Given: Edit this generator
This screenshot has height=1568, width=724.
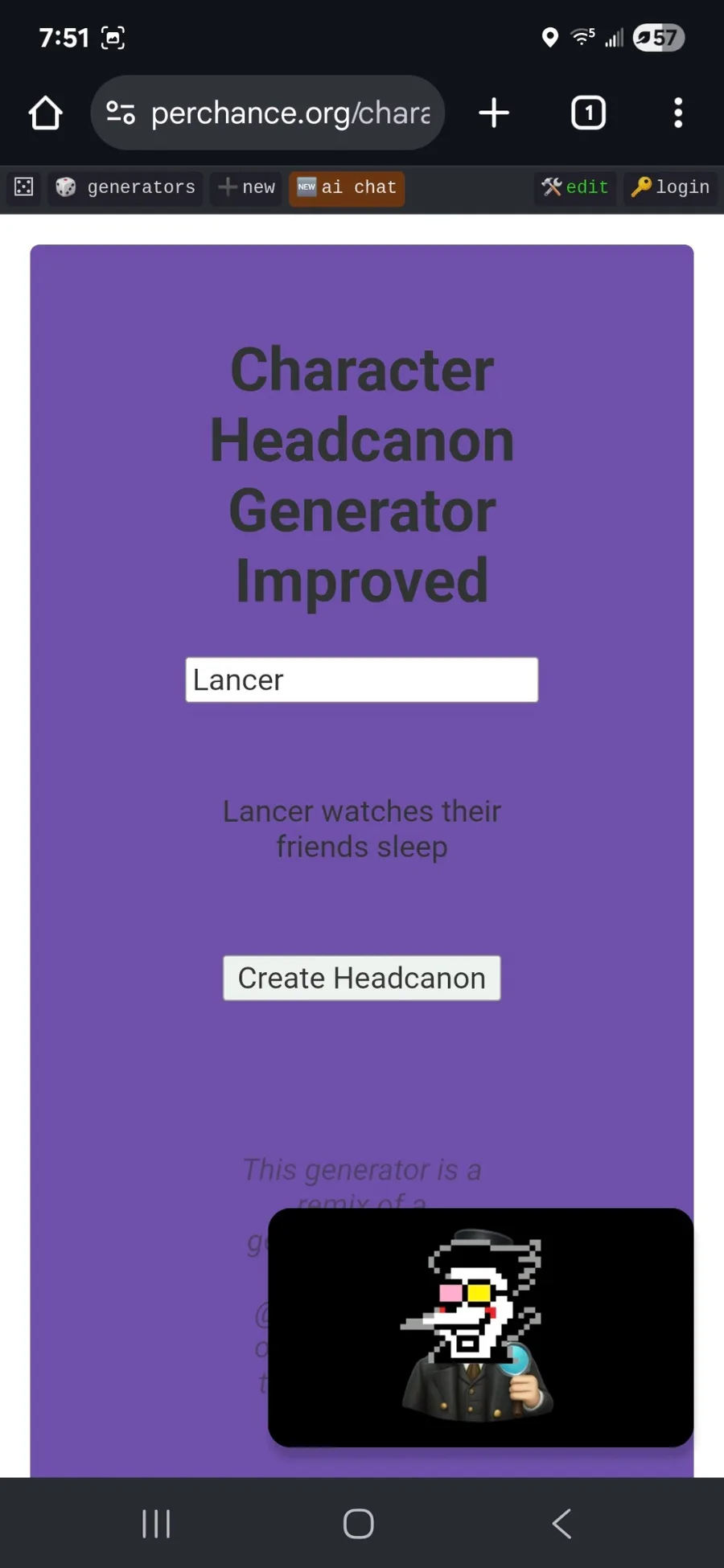Looking at the screenshot, I should pyautogui.click(x=575, y=187).
